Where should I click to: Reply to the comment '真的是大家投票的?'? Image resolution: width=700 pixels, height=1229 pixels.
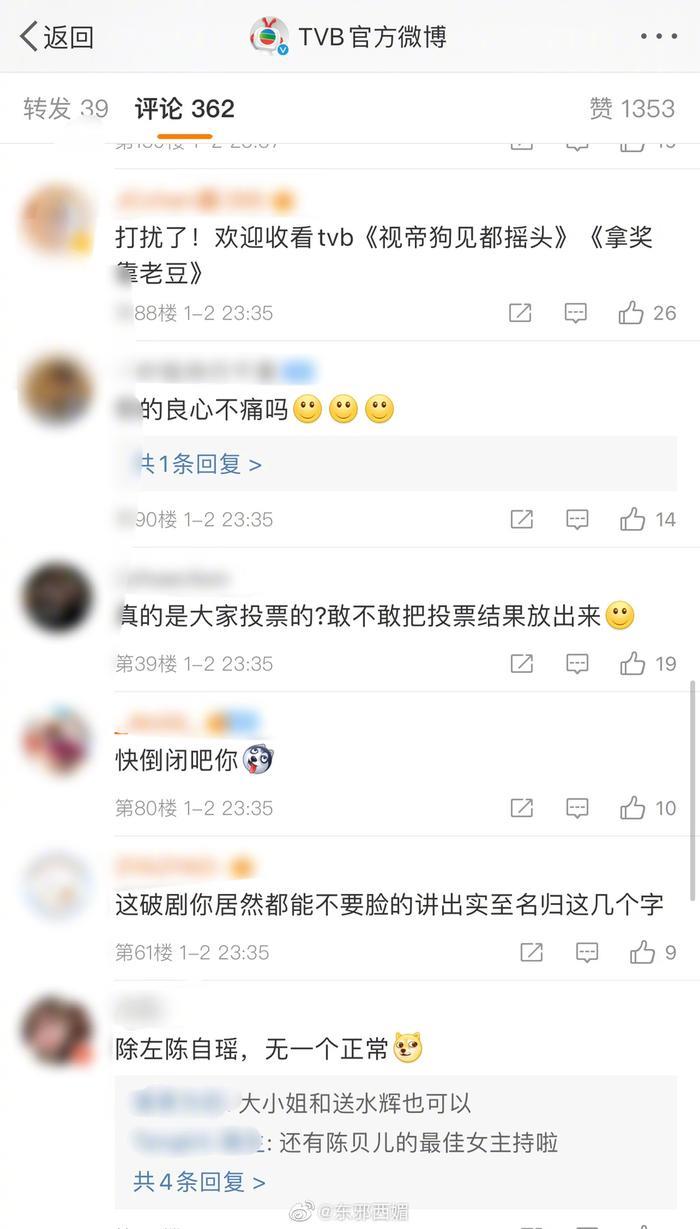pos(576,663)
